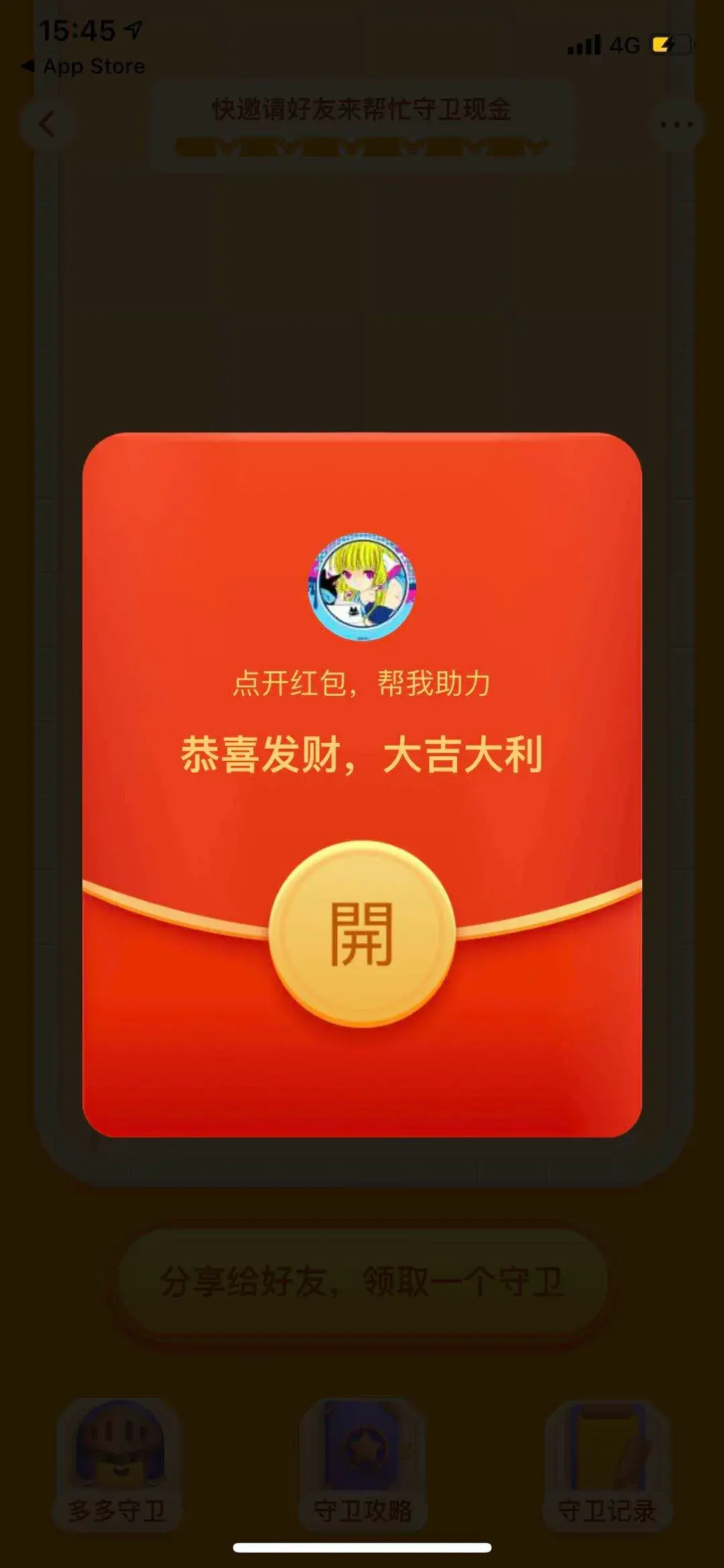Open the three-dot overflow menu
This screenshot has width=724, height=1568.
click(x=676, y=124)
